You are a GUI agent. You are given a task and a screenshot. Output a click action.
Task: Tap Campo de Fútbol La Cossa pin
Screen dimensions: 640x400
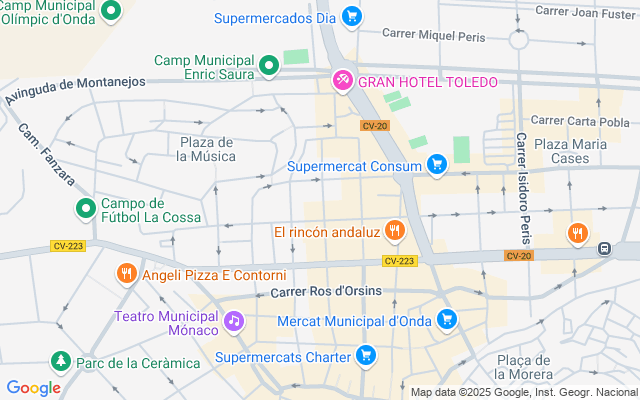86,208
